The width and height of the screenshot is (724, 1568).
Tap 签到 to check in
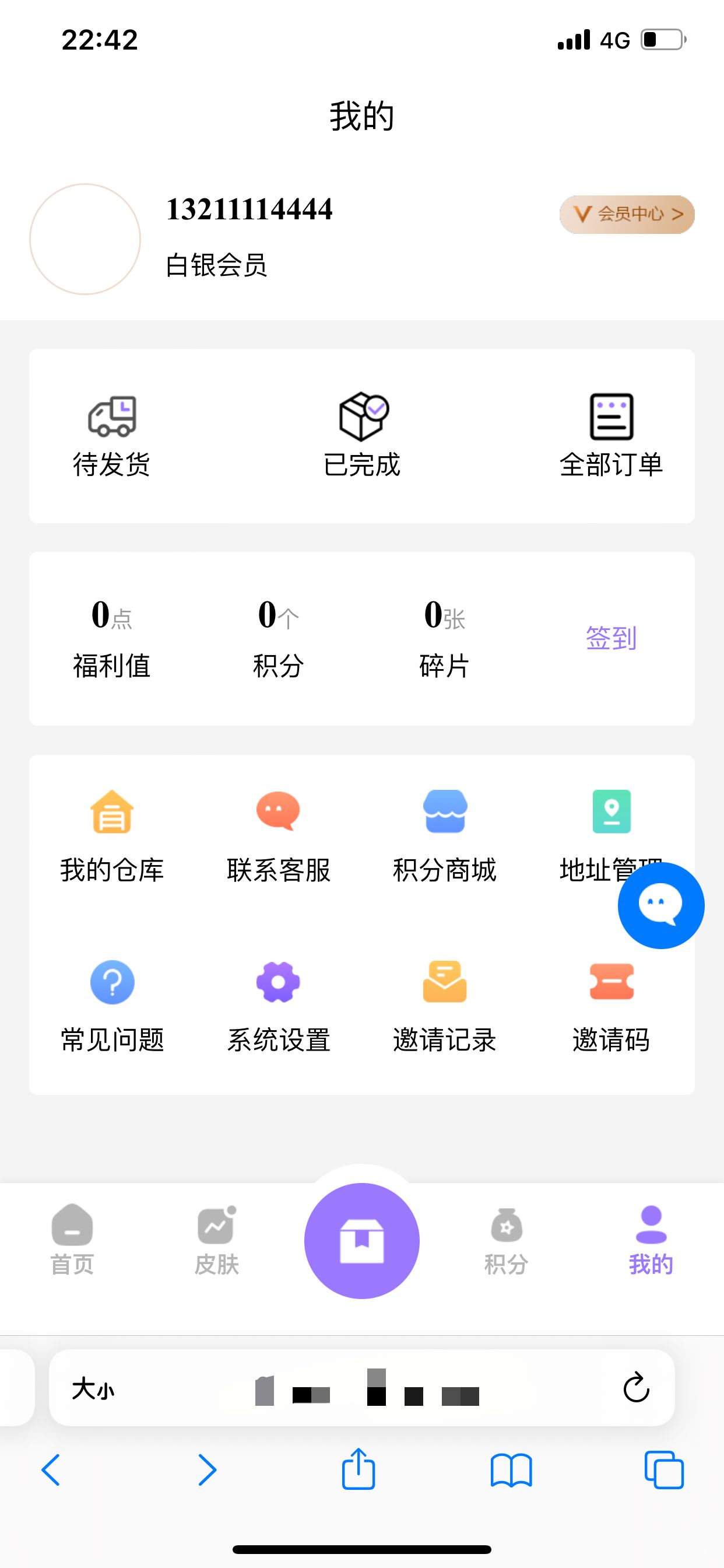pos(611,638)
